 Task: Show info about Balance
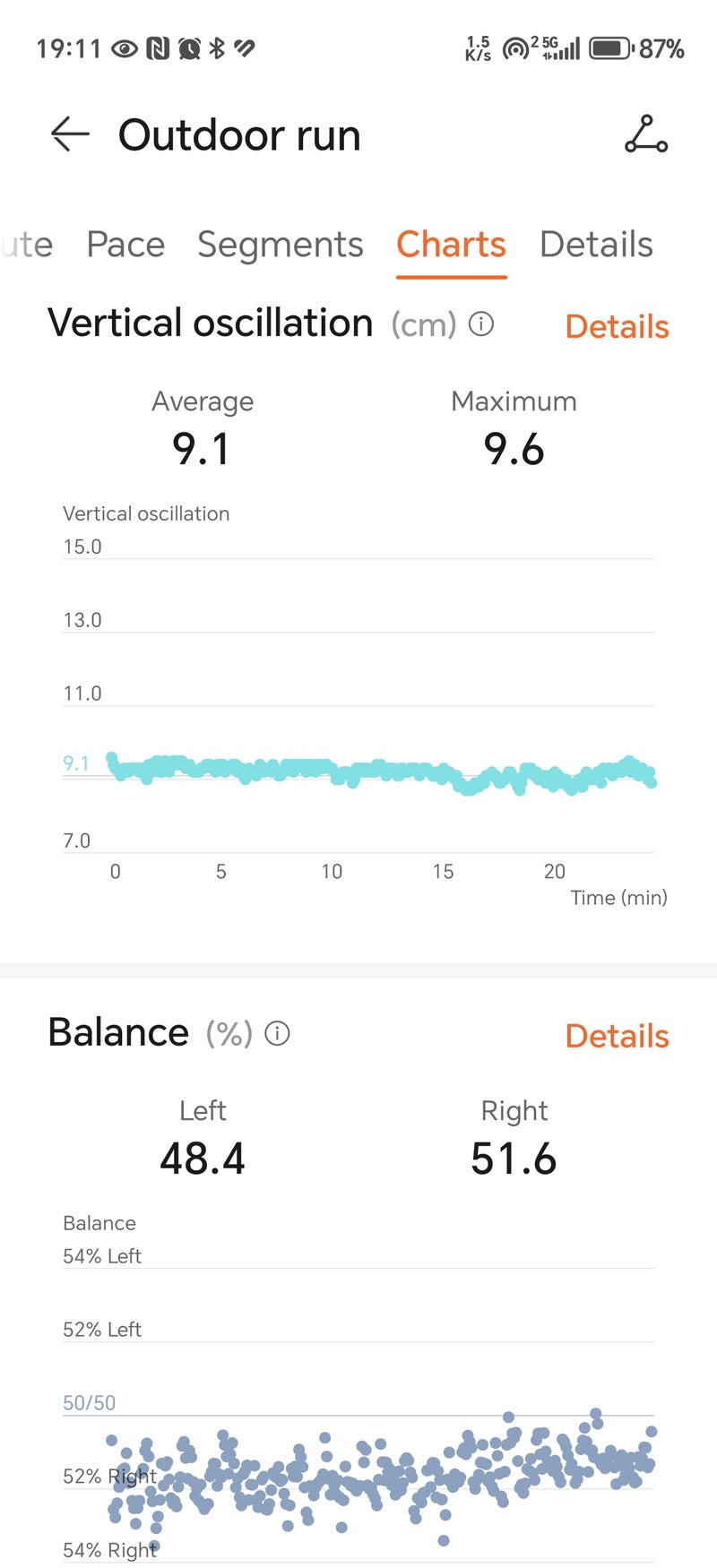click(x=278, y=1034)
